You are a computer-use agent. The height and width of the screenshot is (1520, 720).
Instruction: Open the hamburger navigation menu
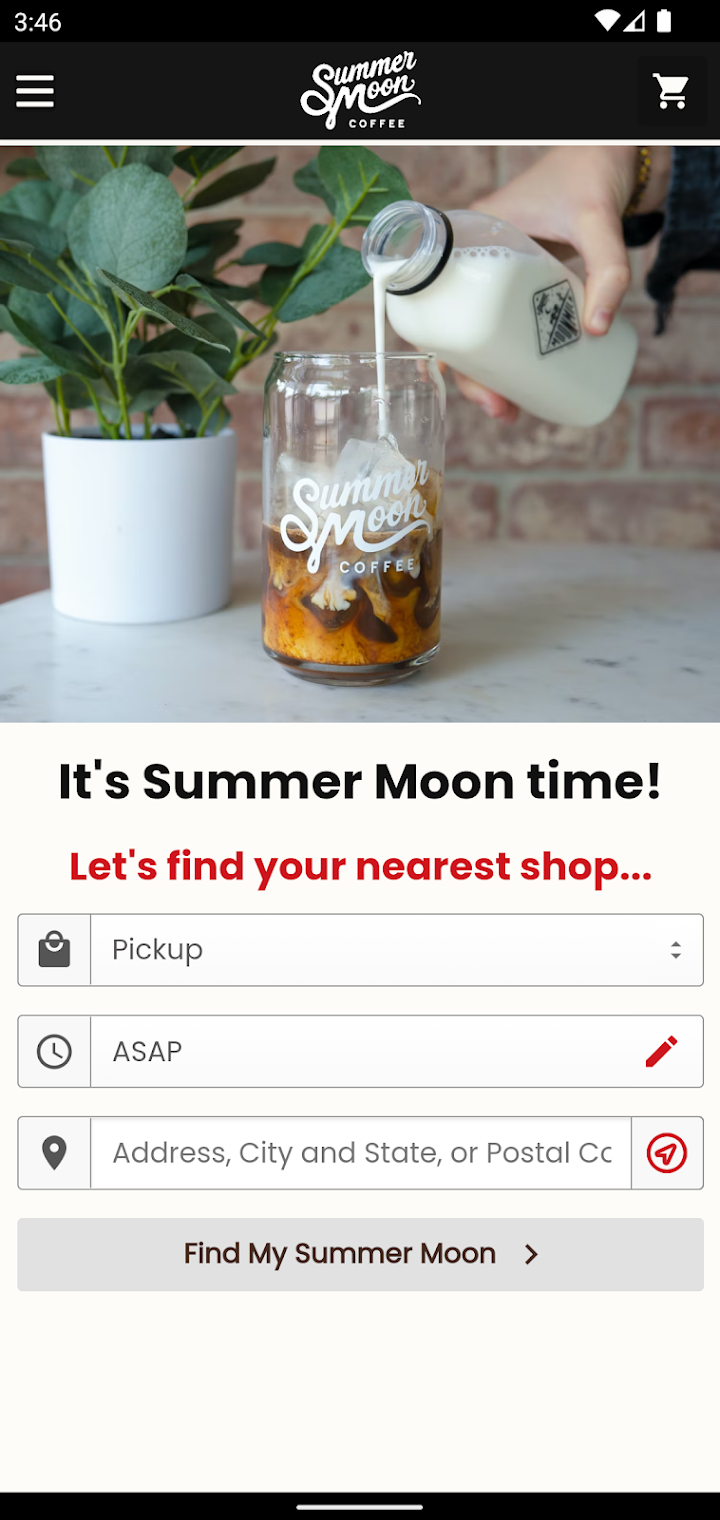point(35,91)
